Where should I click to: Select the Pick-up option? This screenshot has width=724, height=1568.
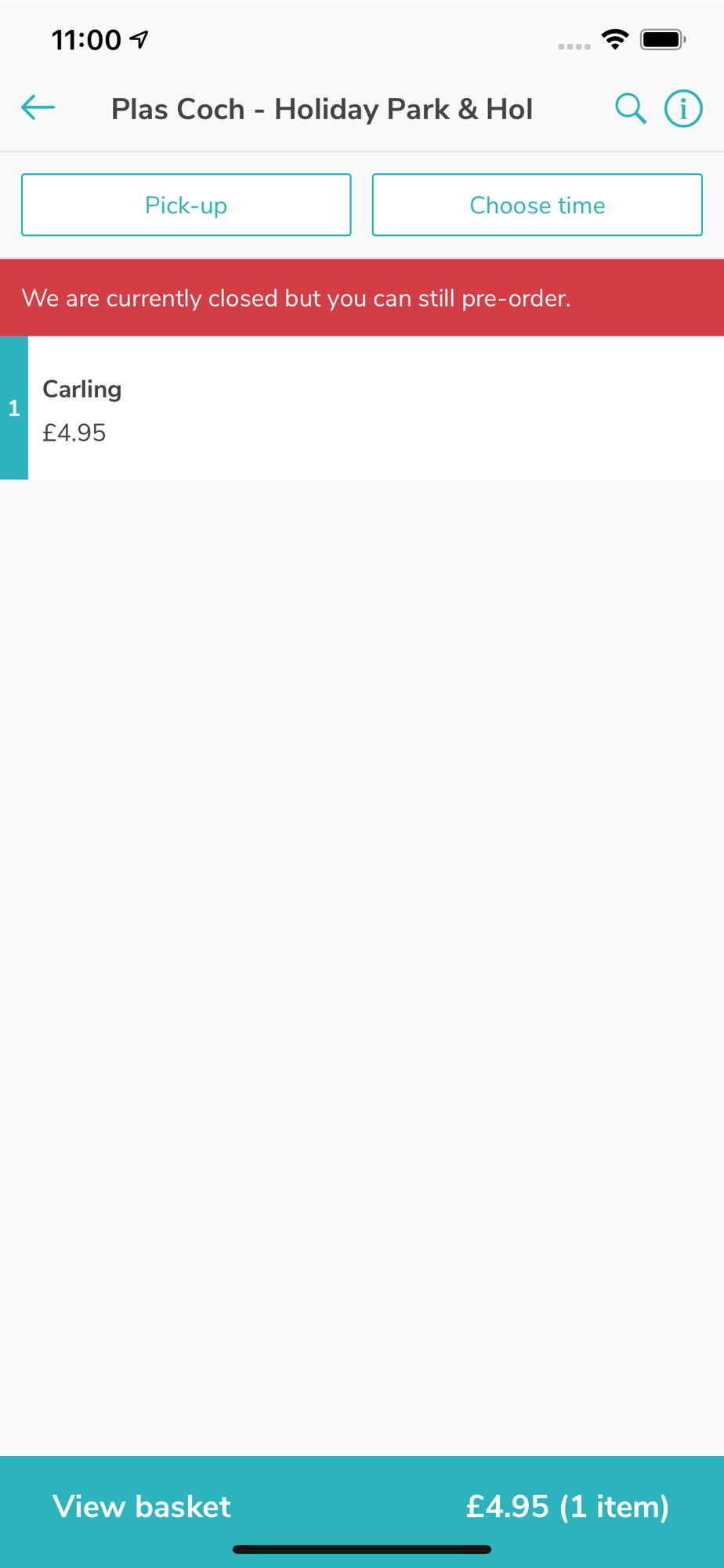pos(186,205)
